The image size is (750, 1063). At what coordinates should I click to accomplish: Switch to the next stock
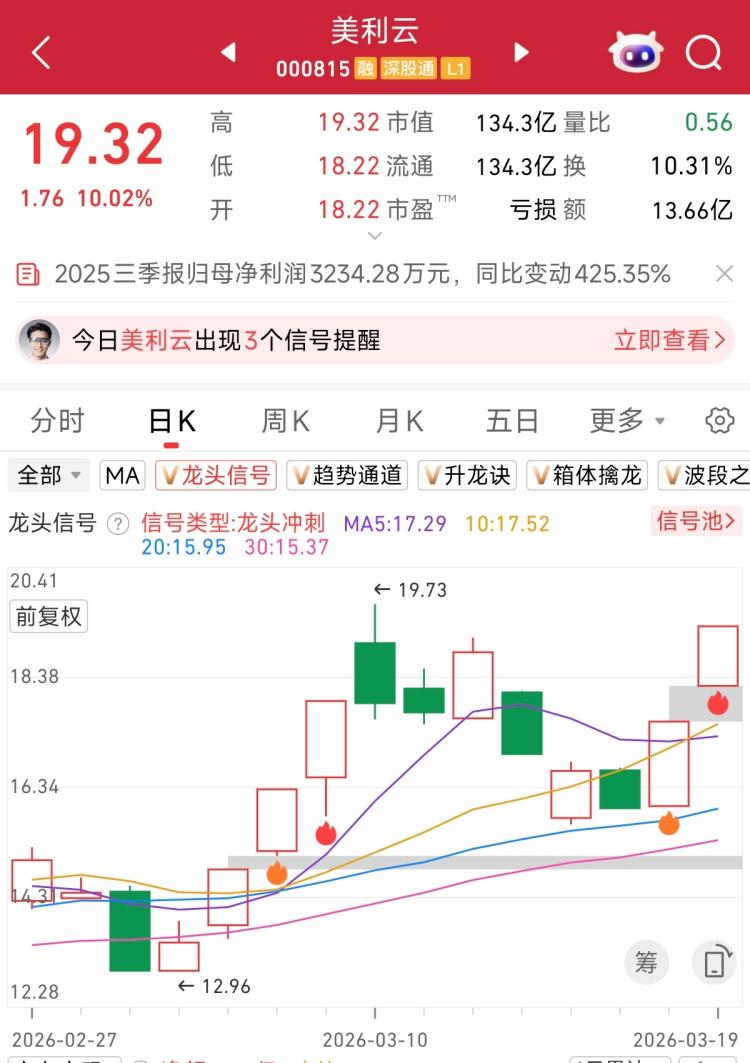(x=520, y=52)
